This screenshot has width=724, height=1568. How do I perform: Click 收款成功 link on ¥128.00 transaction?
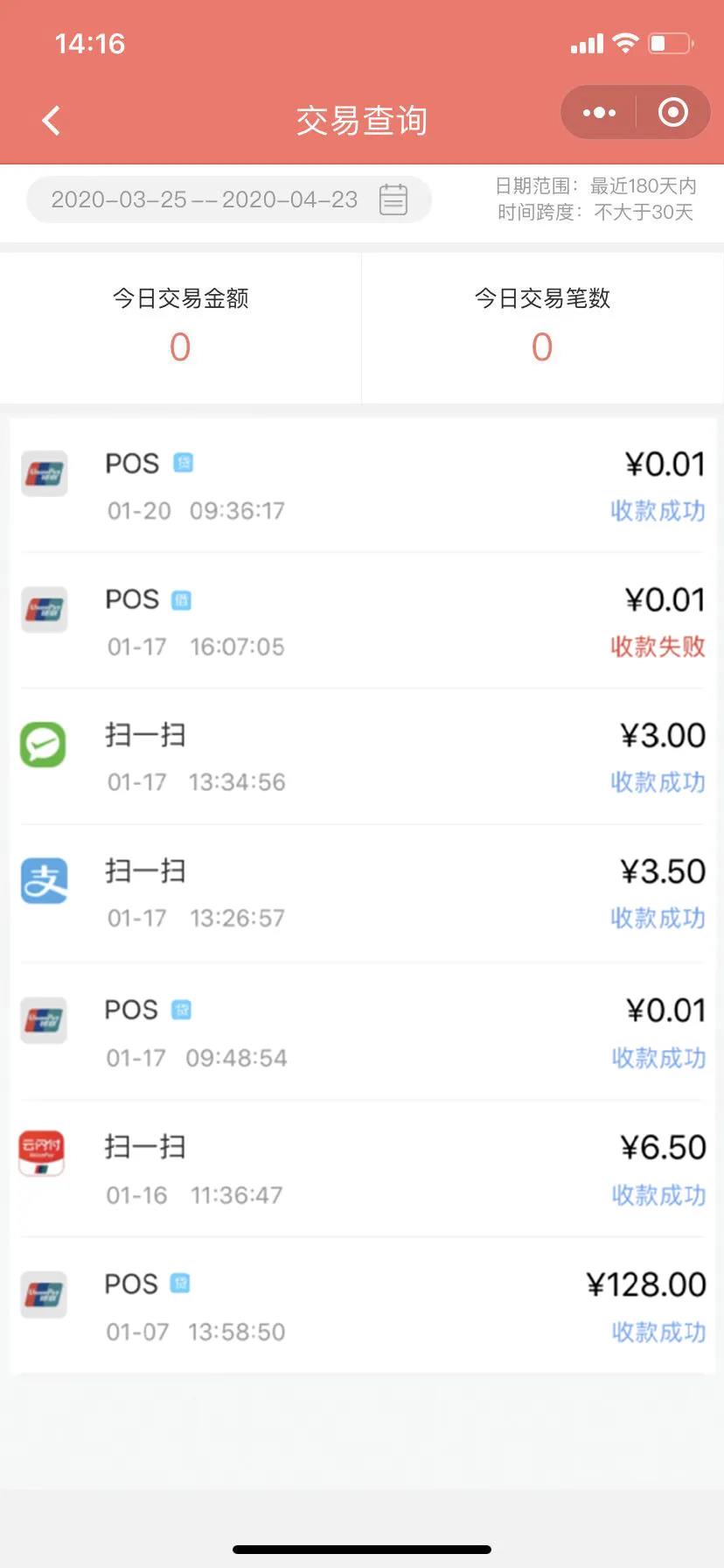(x=657, y=1333)
